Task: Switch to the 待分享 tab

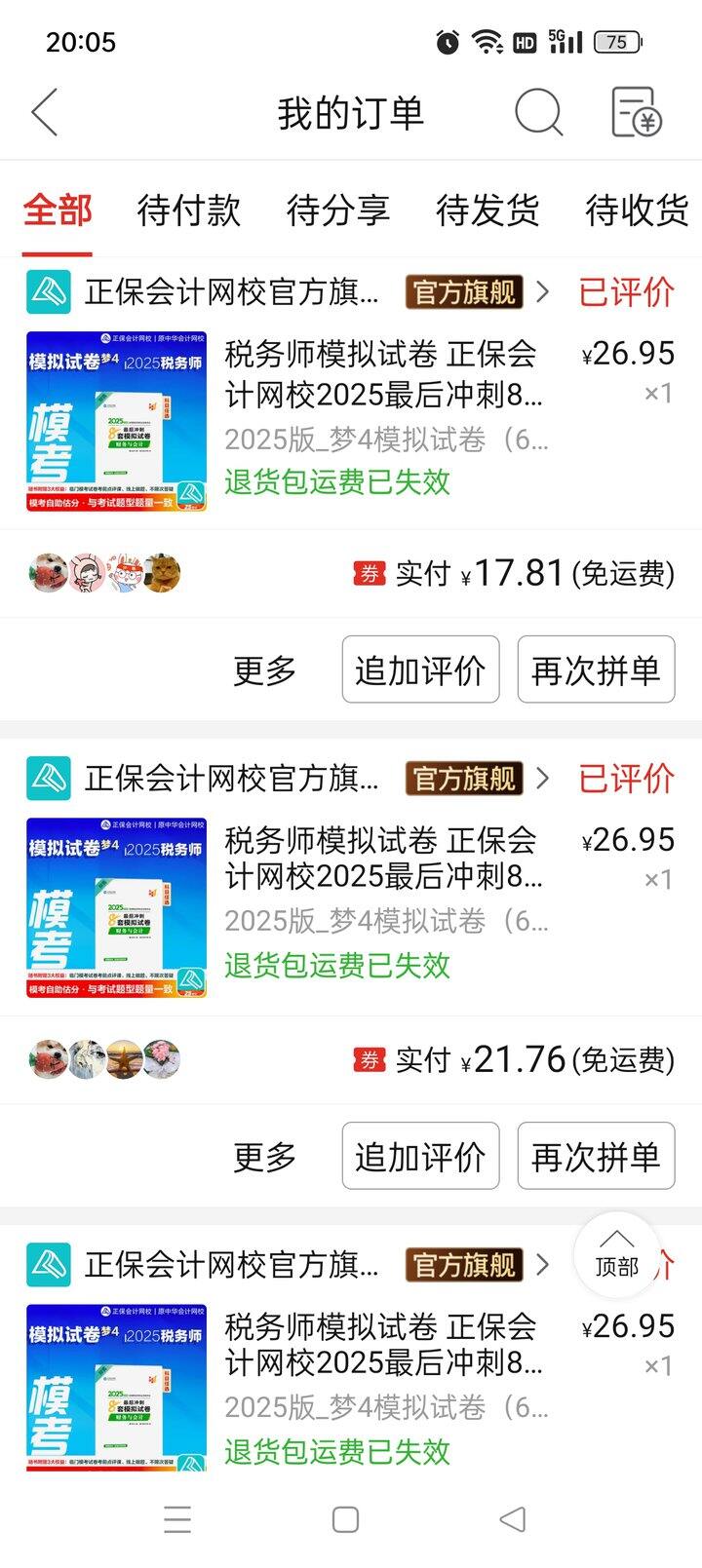Action: (x=337, y=210)
